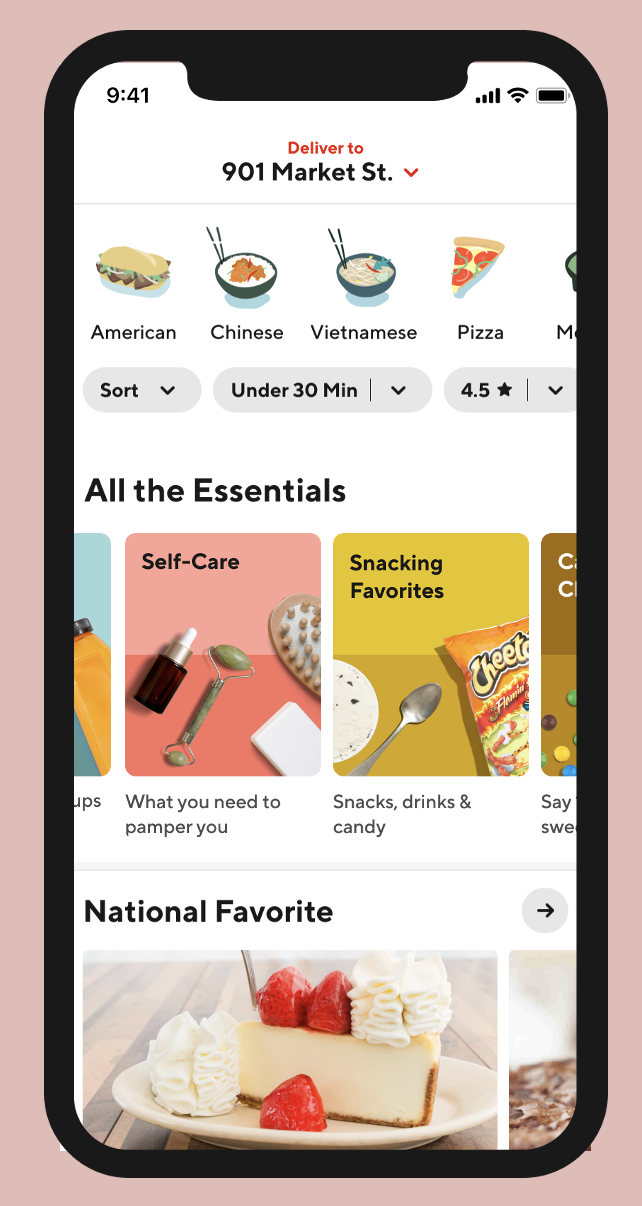Change the delivery address 901 Market St.
The width and height of the screenshot is (642, 1206).
pos(320,172)
